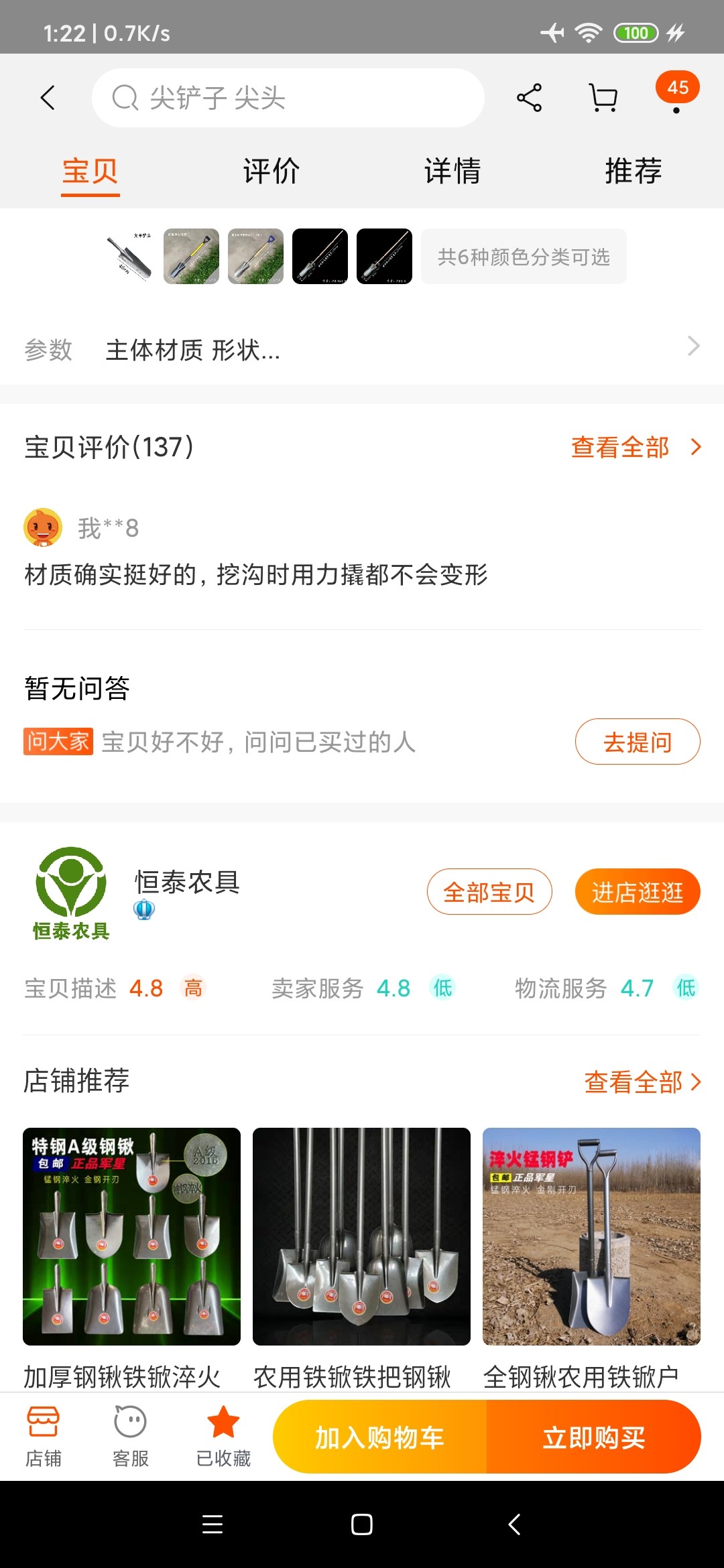Screen dimensions: 724x1568
Task: Switch to the 评价 tab
Action: [x=271, y=172]
